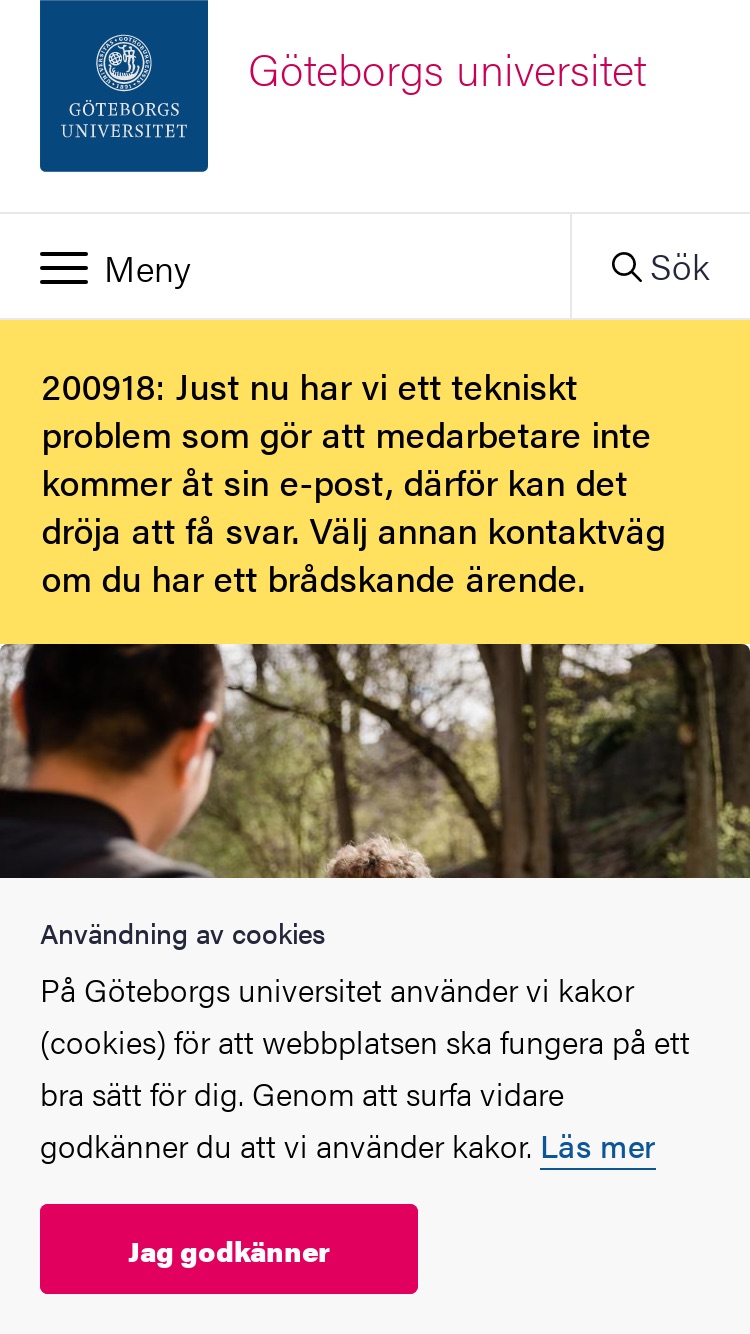Open the Sök search
The height and width of the screenshot is (1334, 750).
tap(661, 267)
